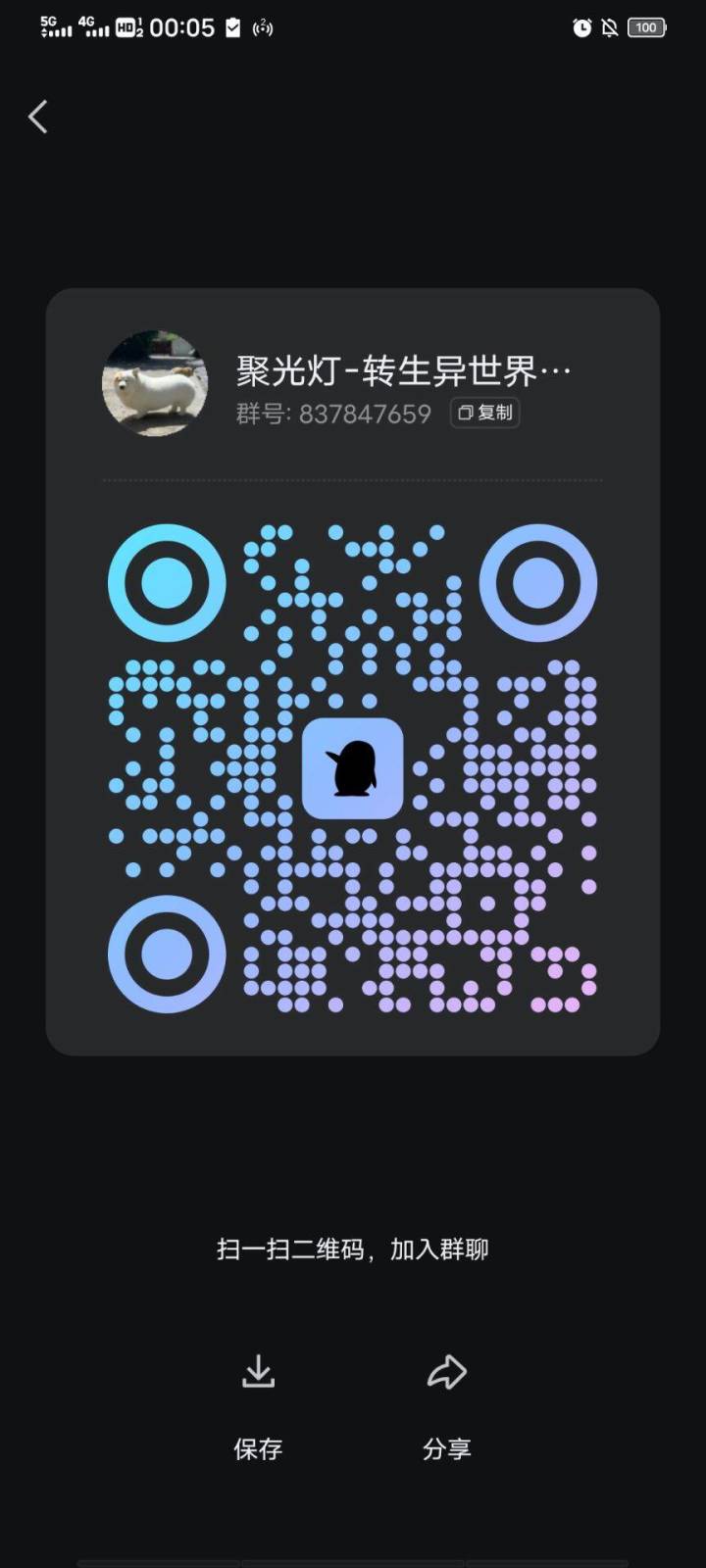The width and height of the screenshot is (706, 1568).
Task: Tap the save (download) icon
Action: click(x=259, y=1370)
